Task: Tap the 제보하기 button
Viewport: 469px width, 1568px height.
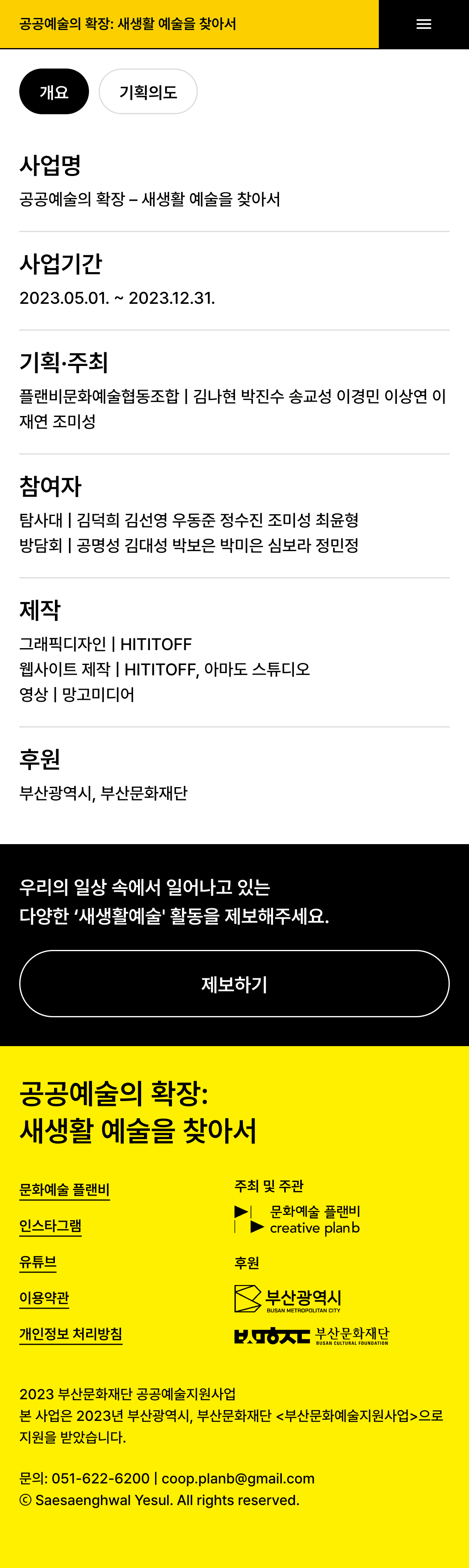Action: 234,984
